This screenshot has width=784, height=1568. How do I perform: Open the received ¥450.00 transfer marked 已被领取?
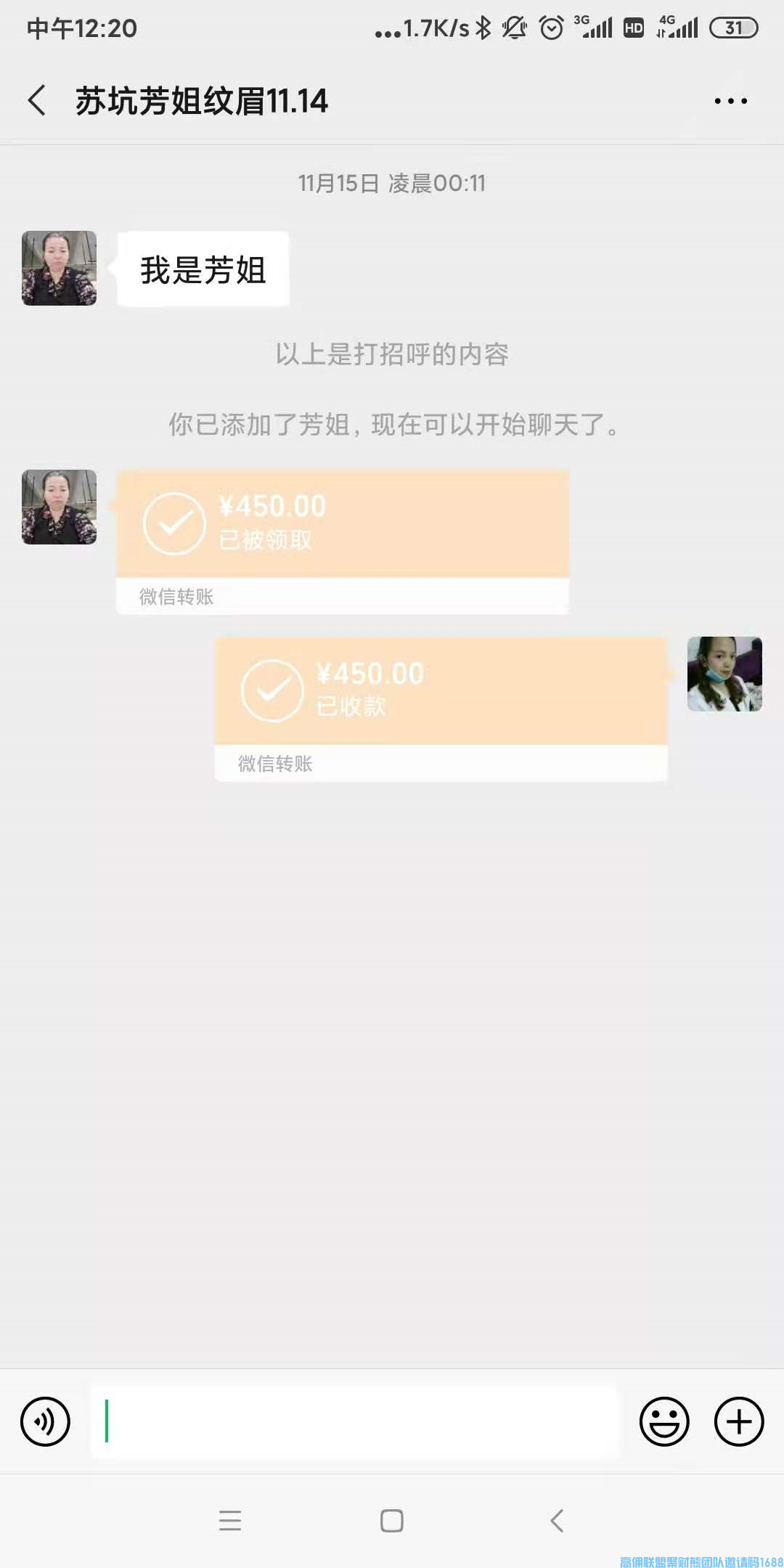[342, 541]
